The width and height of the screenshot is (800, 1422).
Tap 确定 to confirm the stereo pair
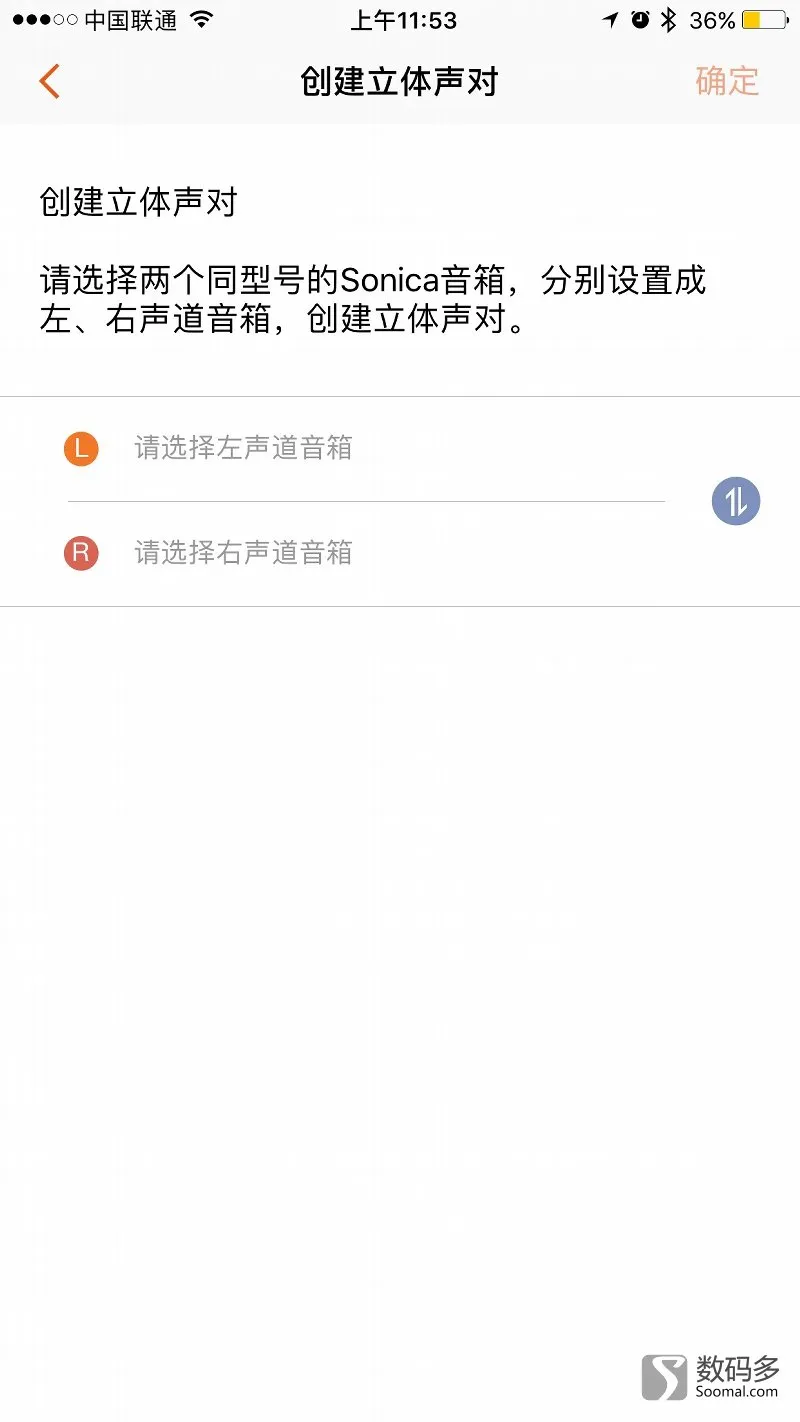point(727,81)
